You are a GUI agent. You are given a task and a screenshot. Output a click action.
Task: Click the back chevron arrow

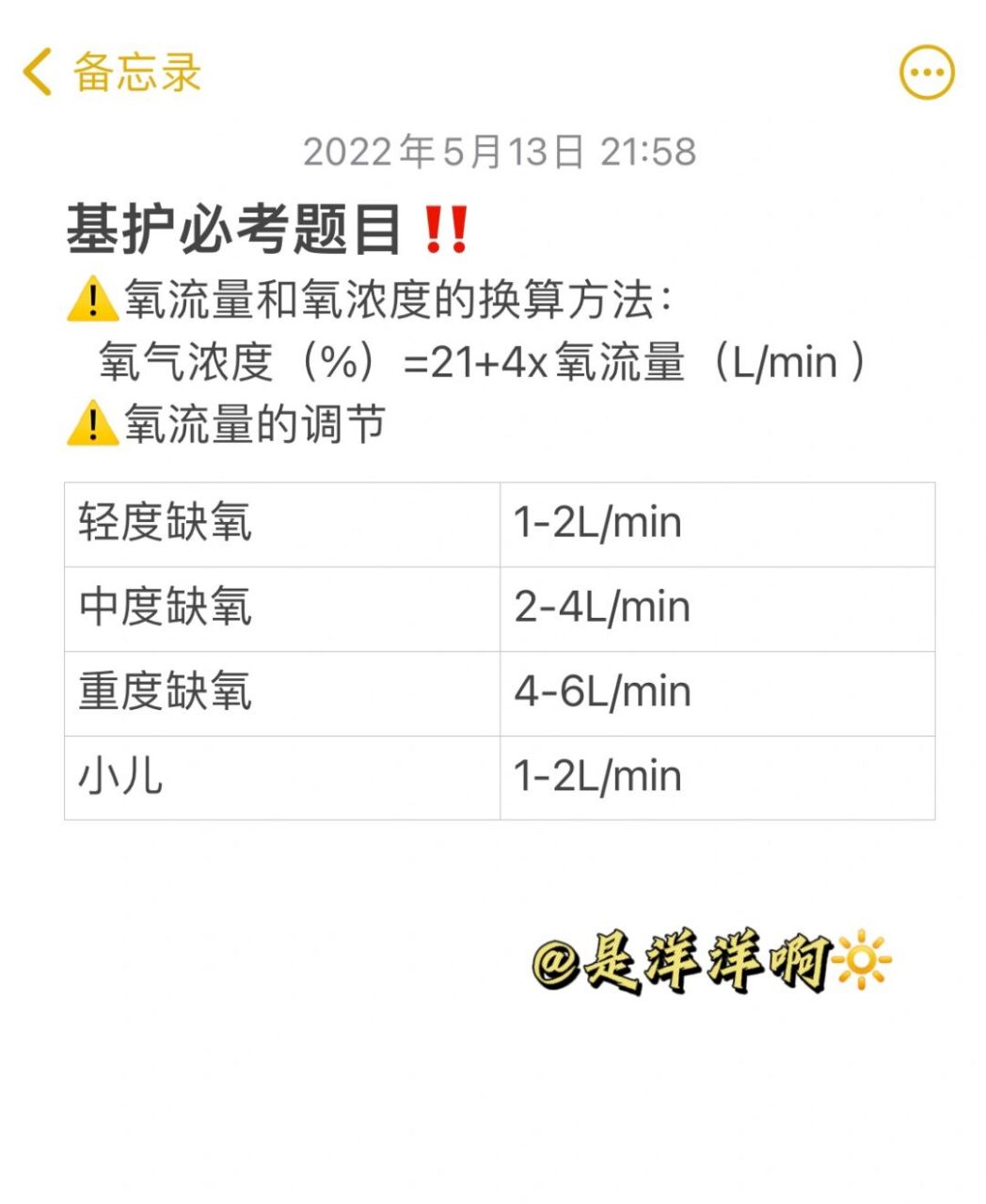tap(40, 71)
